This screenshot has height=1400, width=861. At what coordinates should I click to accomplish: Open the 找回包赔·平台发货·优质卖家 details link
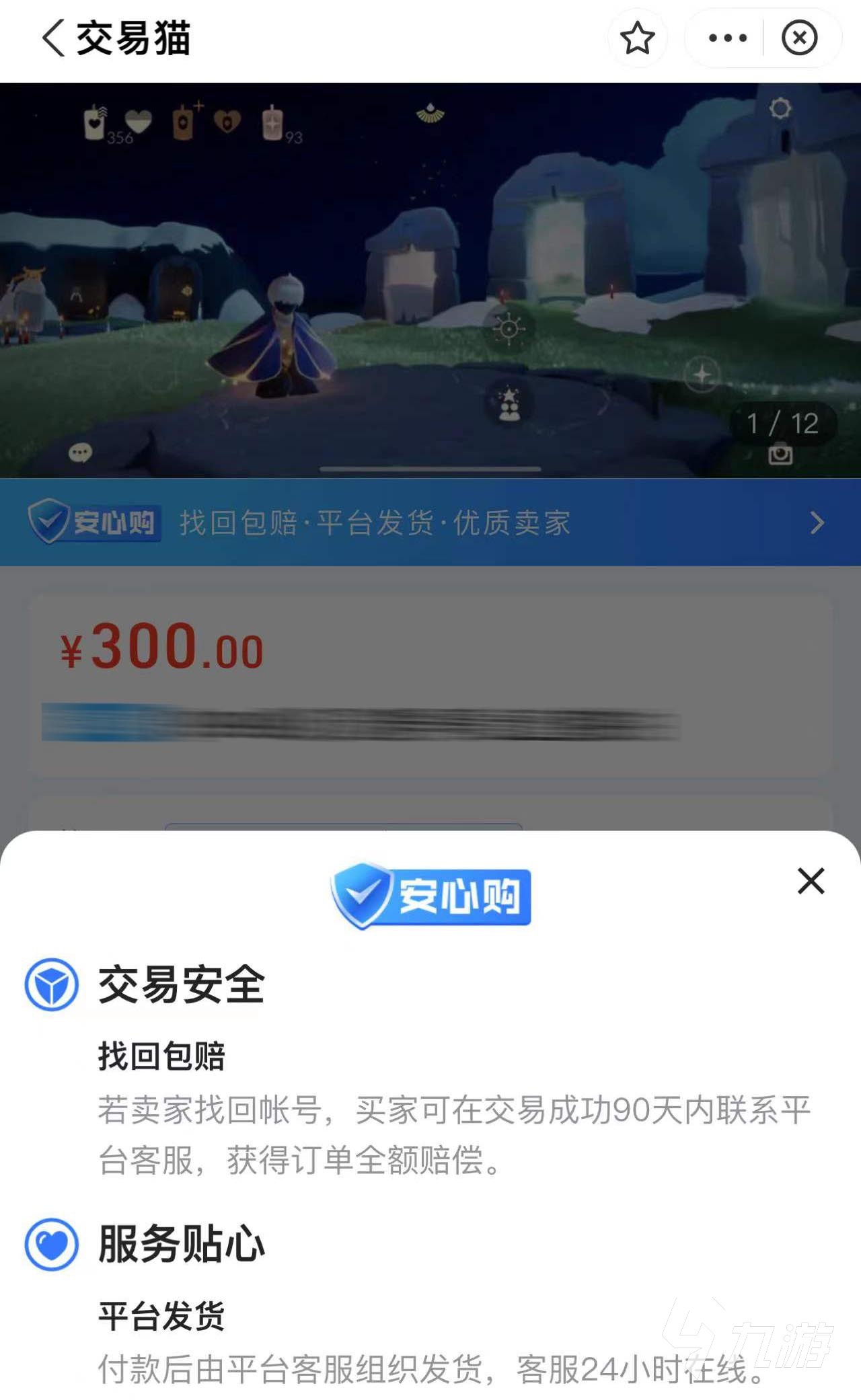point(377,523)
